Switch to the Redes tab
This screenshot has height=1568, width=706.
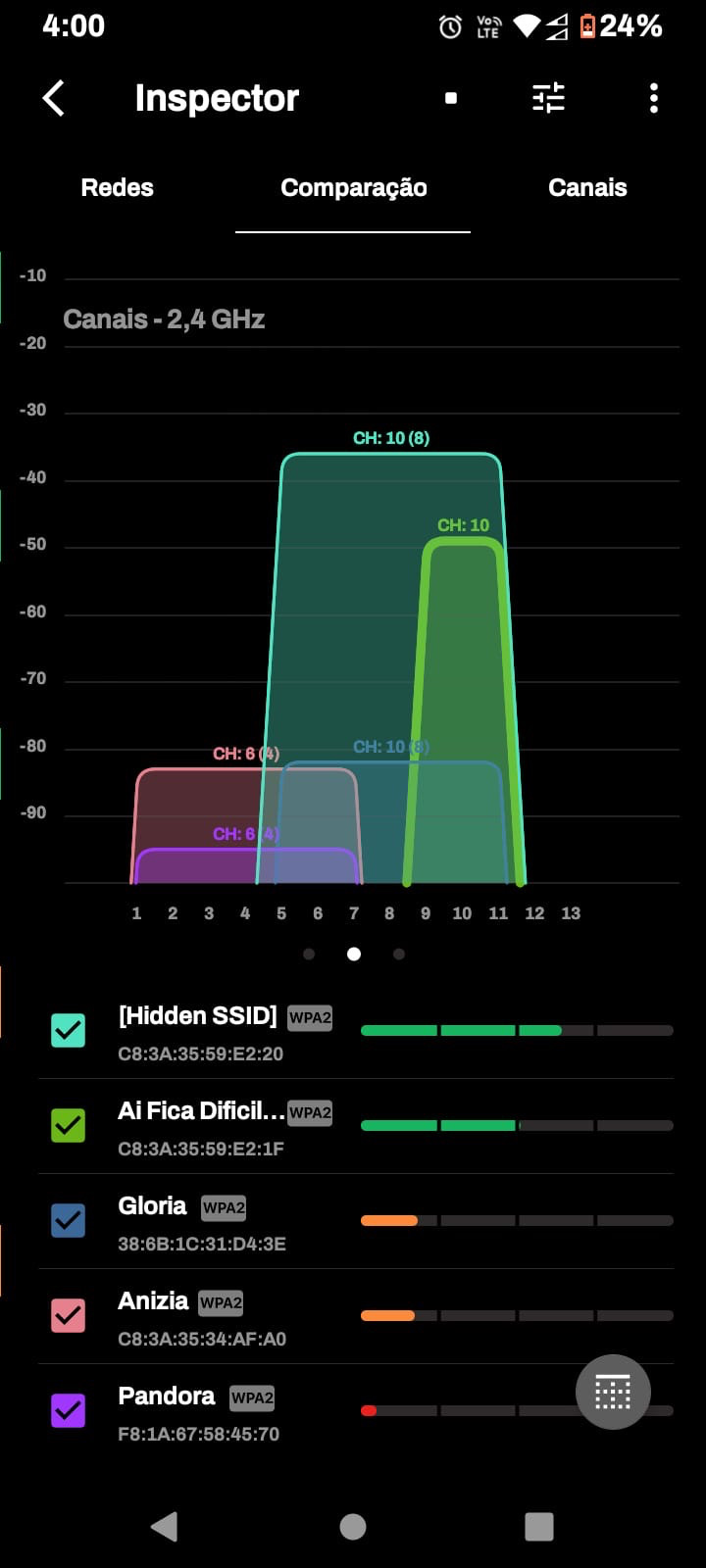coord(117,188)
